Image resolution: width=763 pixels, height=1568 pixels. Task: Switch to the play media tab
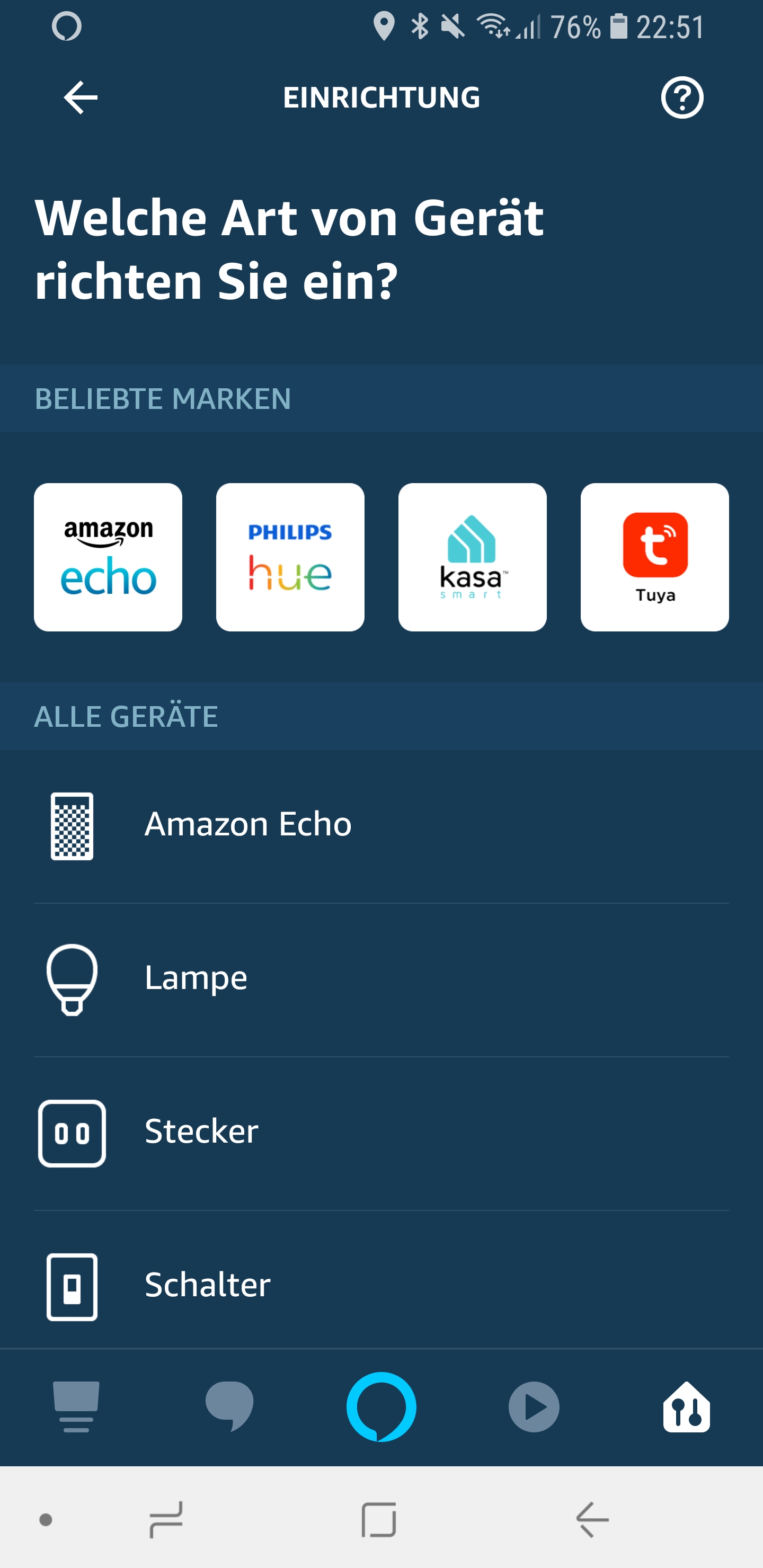tap(534, 1406)
